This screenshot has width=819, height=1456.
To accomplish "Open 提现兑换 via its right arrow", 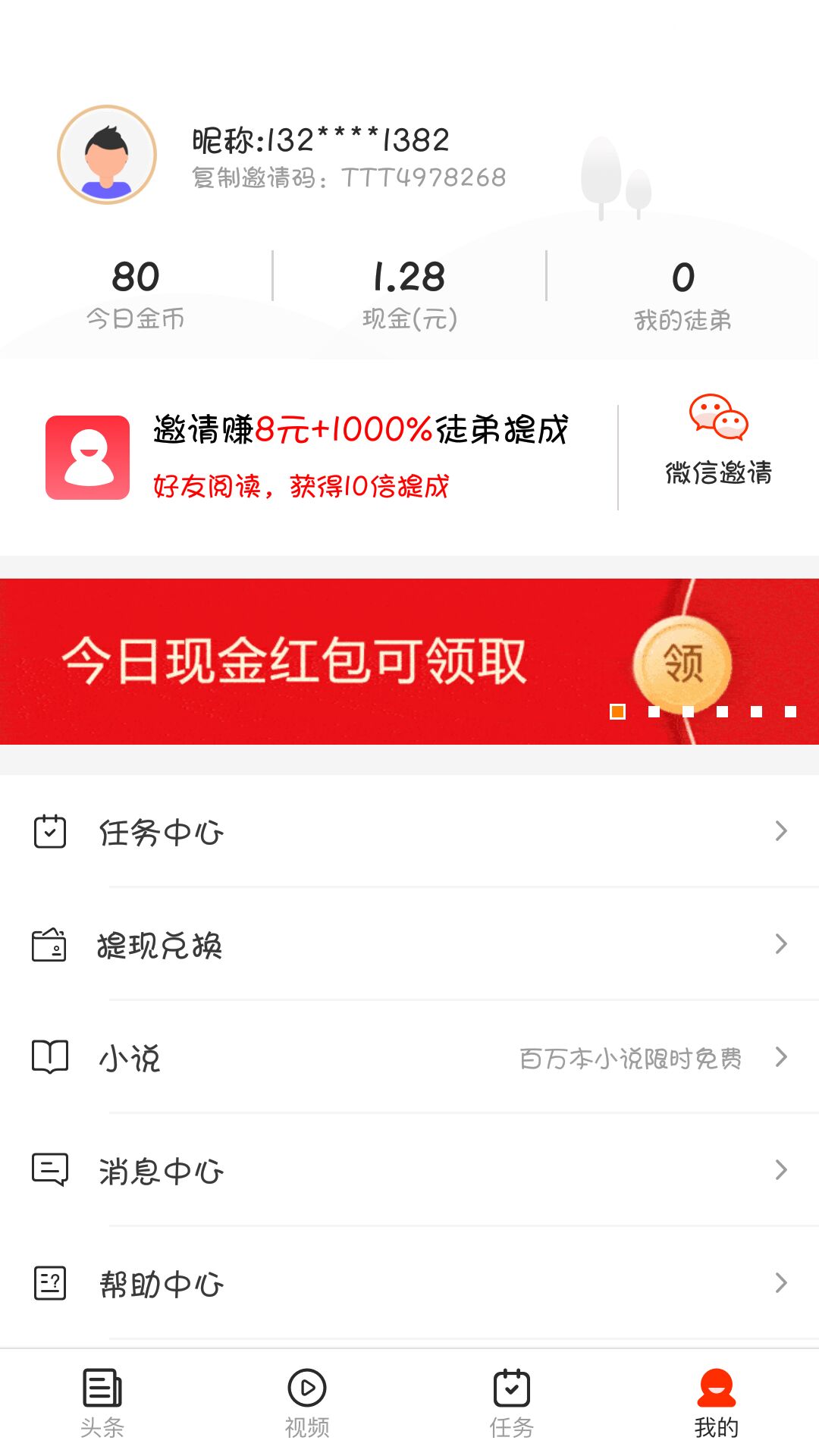I will point(783,944).
